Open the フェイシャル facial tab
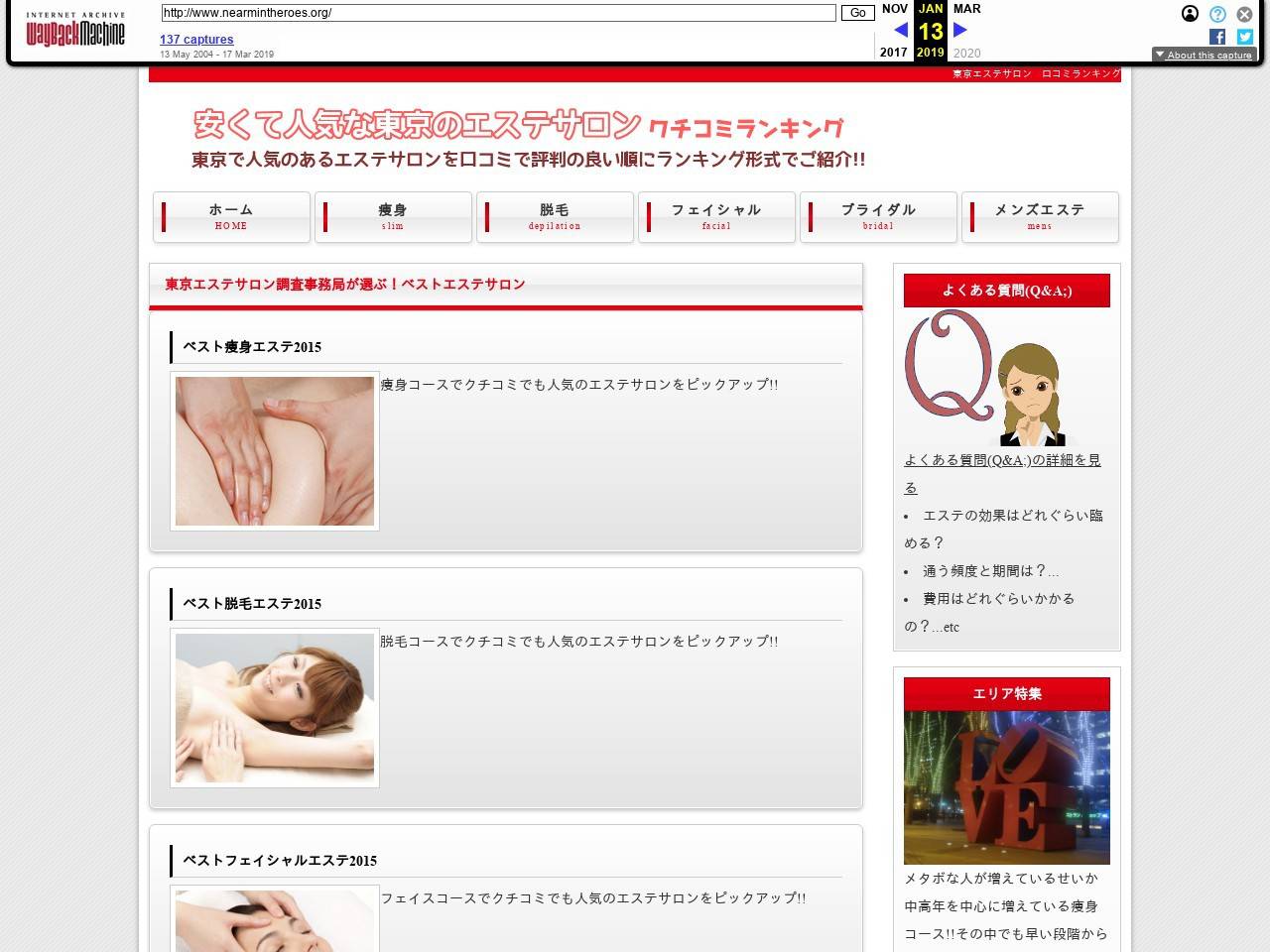The height and width of the screenshot is (952, 1270). (716, 216)
